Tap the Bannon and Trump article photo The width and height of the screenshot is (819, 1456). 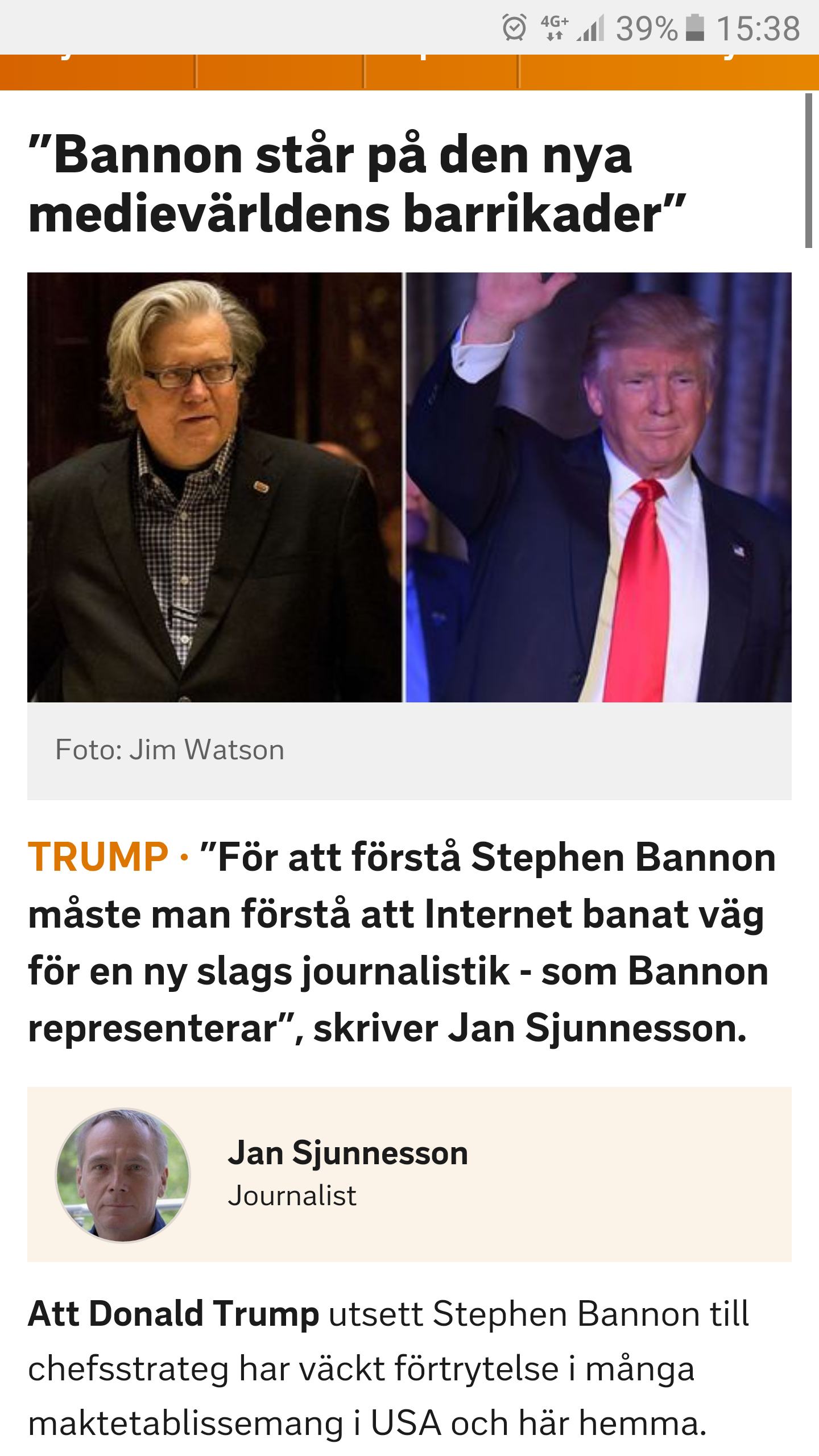point(409,487)
